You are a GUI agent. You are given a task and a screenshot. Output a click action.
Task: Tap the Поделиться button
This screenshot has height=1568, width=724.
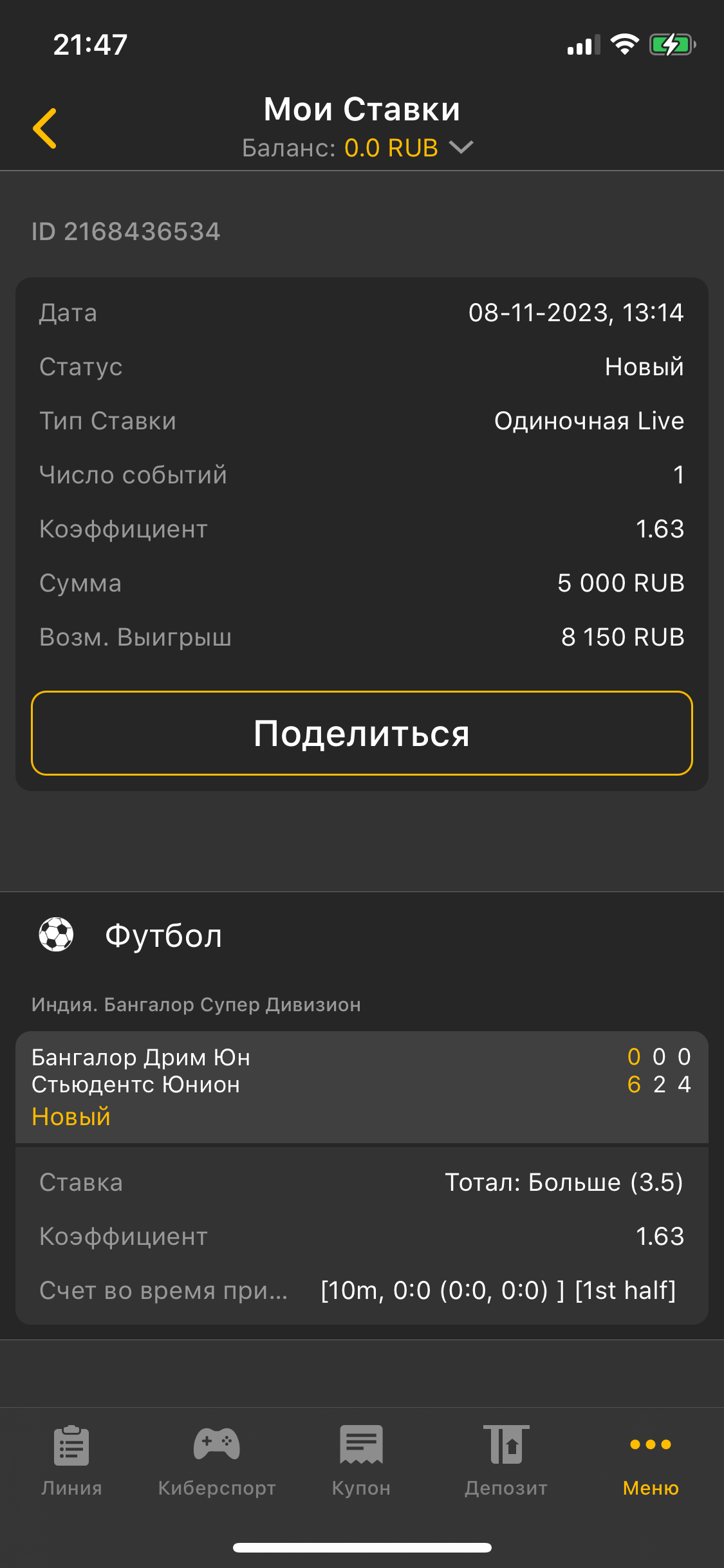point(362,733)
